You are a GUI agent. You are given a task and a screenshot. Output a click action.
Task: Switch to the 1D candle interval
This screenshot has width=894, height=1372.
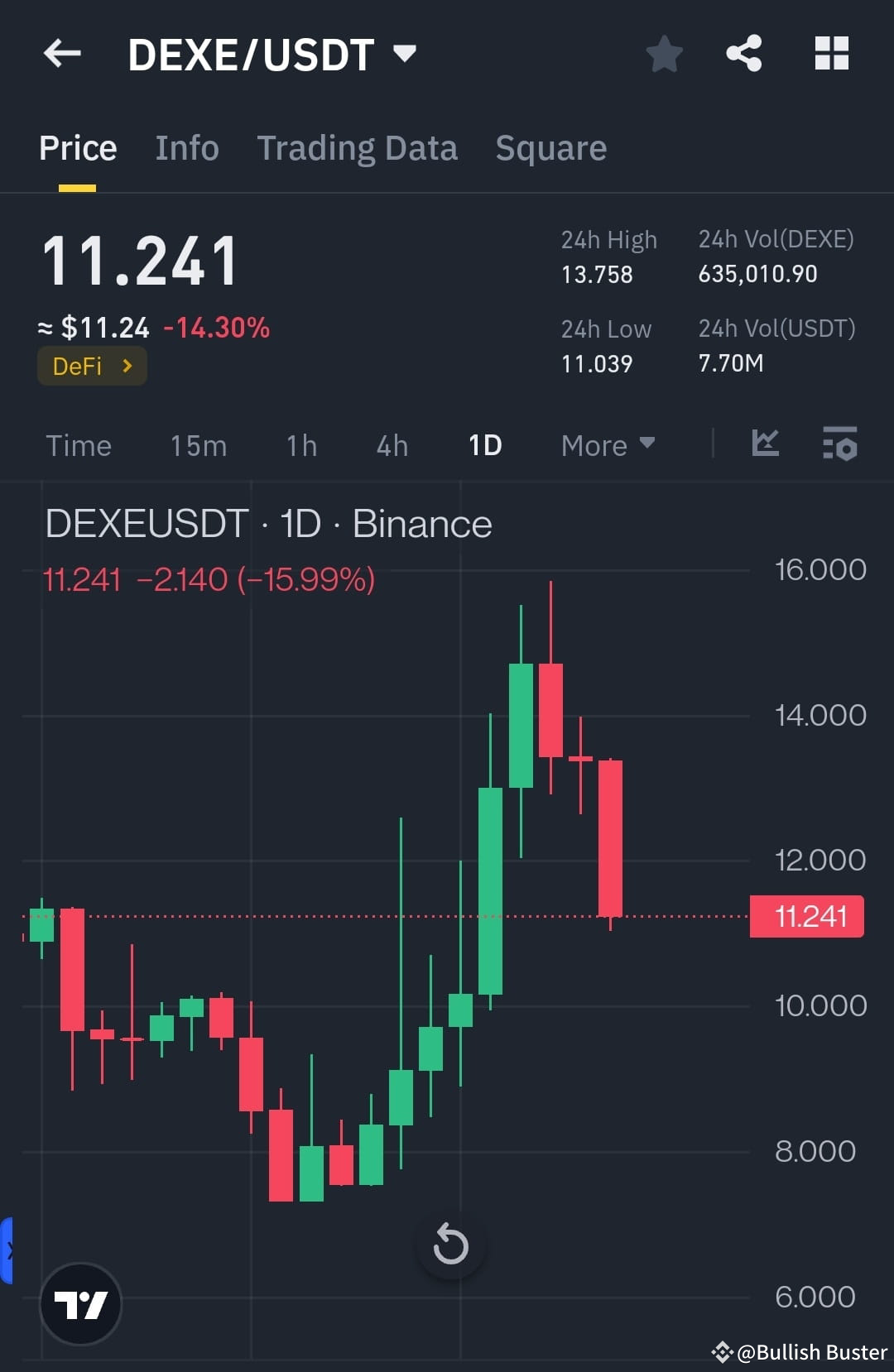click(x=484, y=445)
